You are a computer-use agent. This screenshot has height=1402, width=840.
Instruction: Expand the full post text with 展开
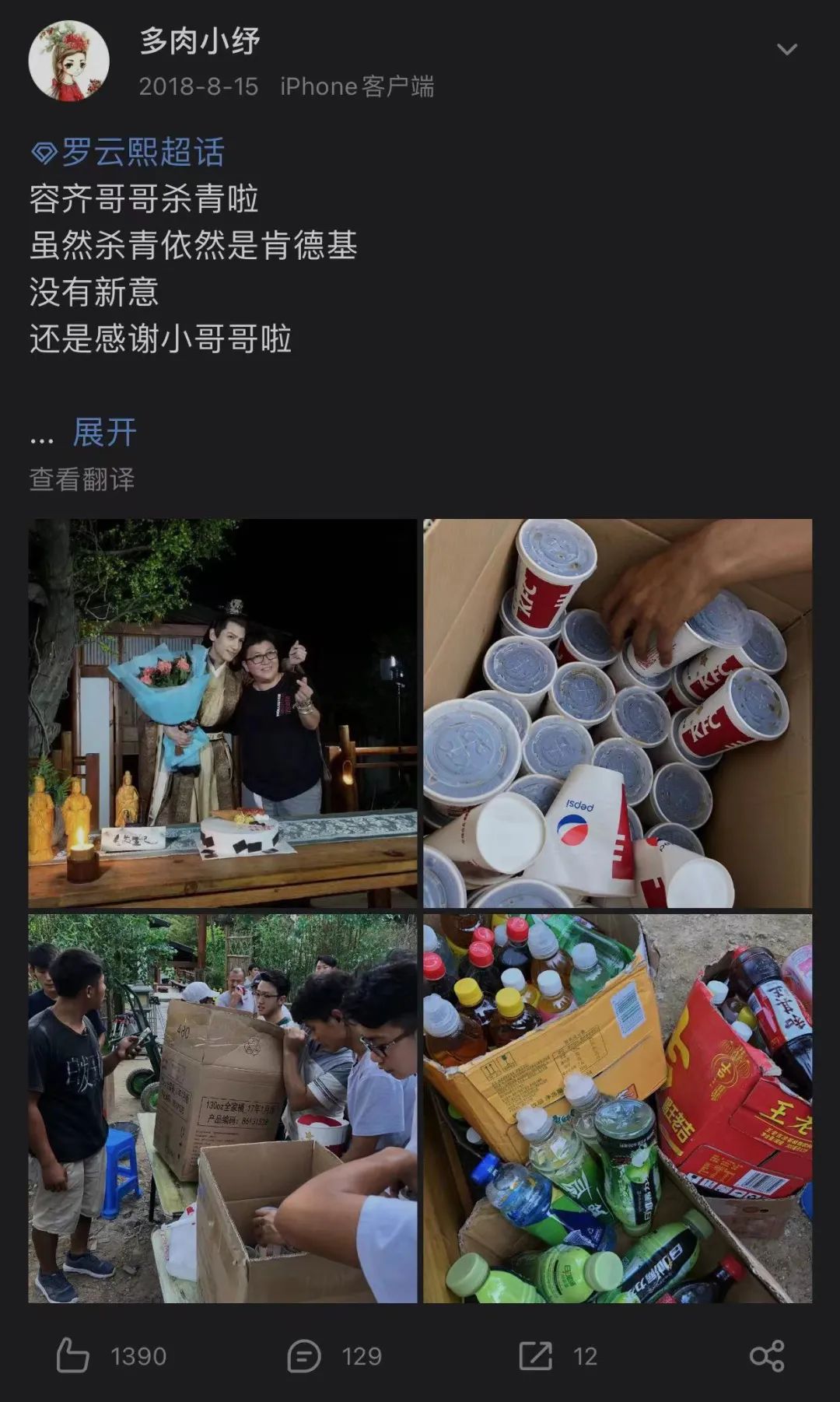[104, 433]
